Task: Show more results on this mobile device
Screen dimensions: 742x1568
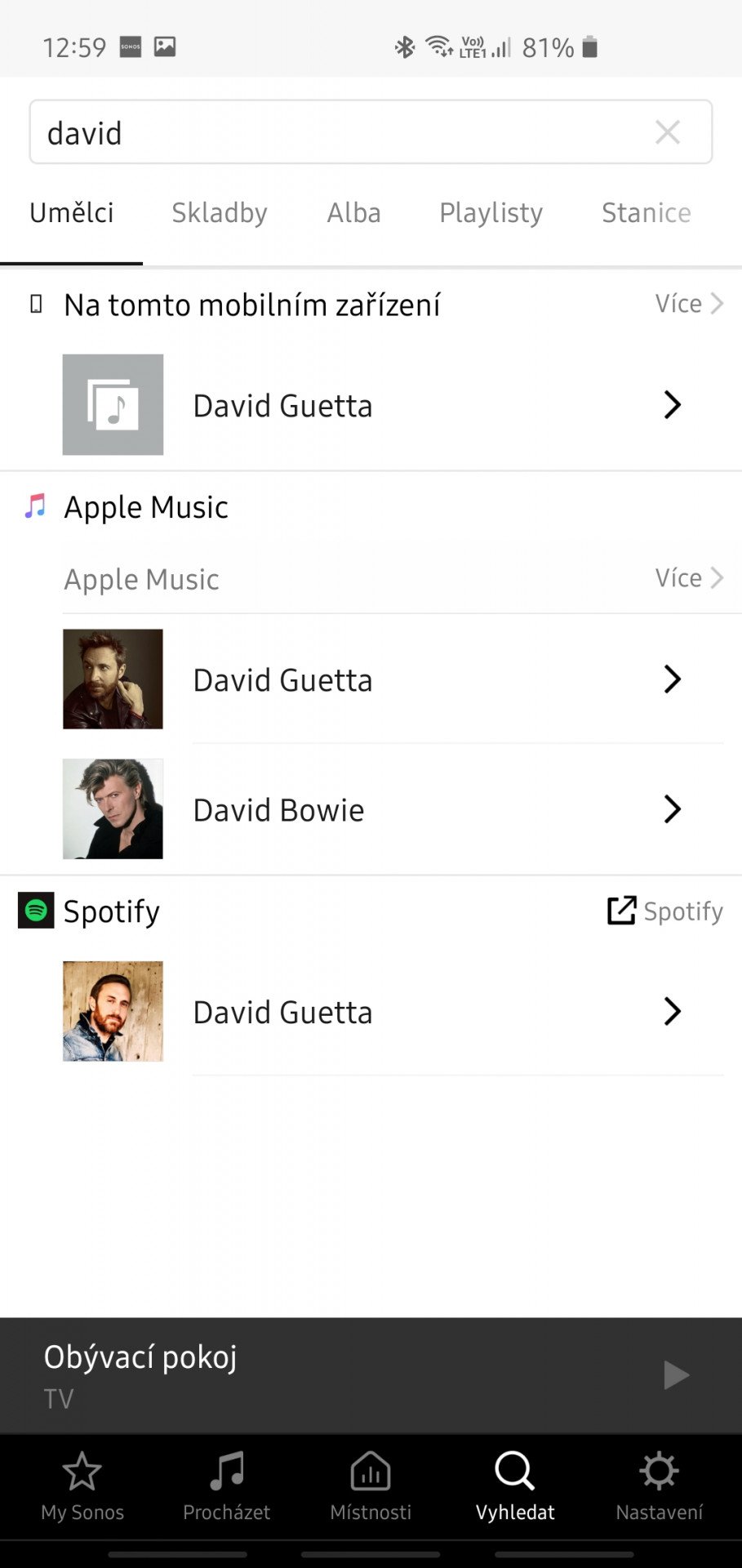Action: [689, 304]
